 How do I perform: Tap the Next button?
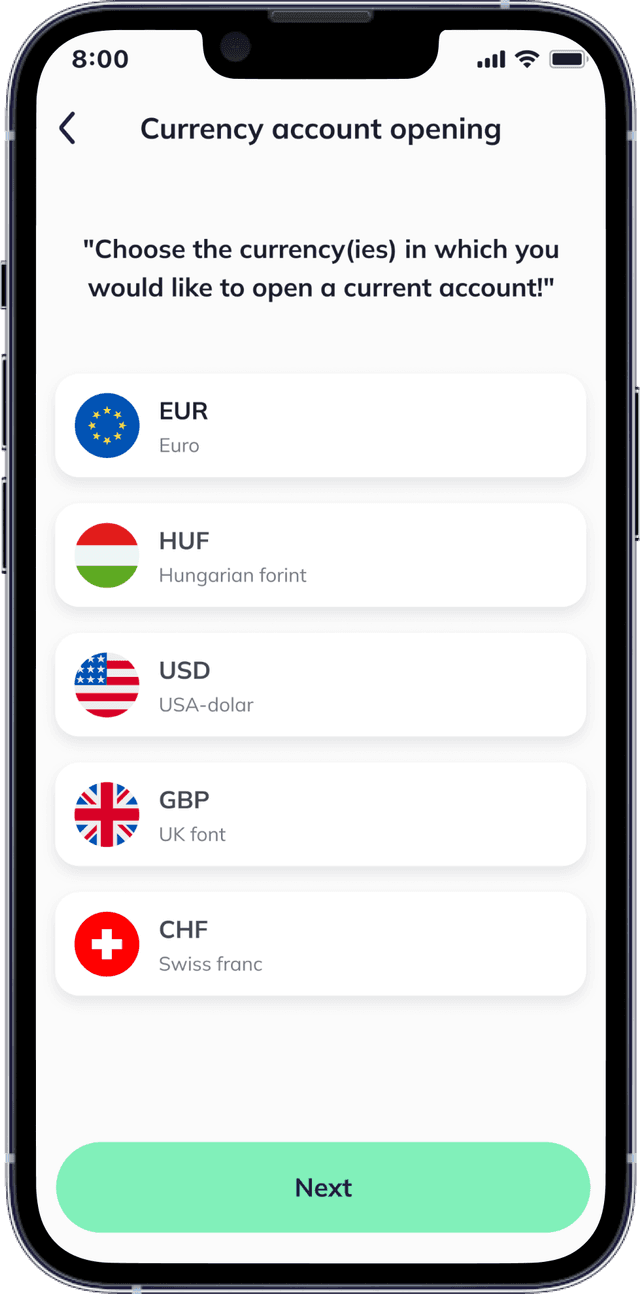(323, 1187)
